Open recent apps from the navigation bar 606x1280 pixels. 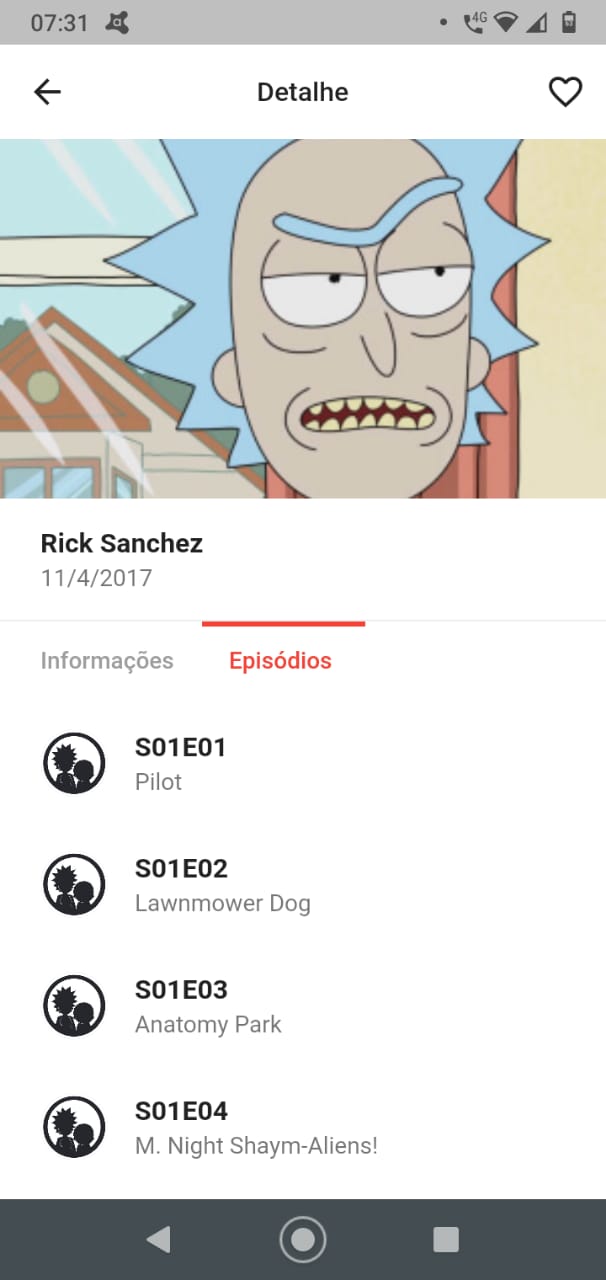coord(446,1240)
